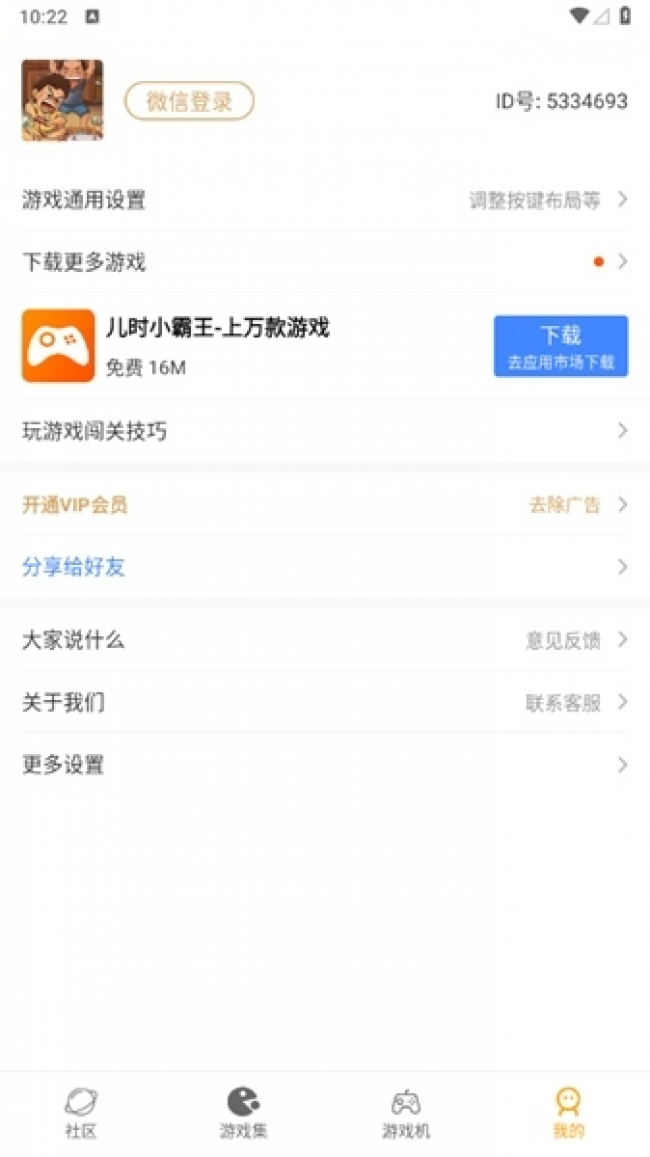Open the profile avatar picture

point(62,100)
